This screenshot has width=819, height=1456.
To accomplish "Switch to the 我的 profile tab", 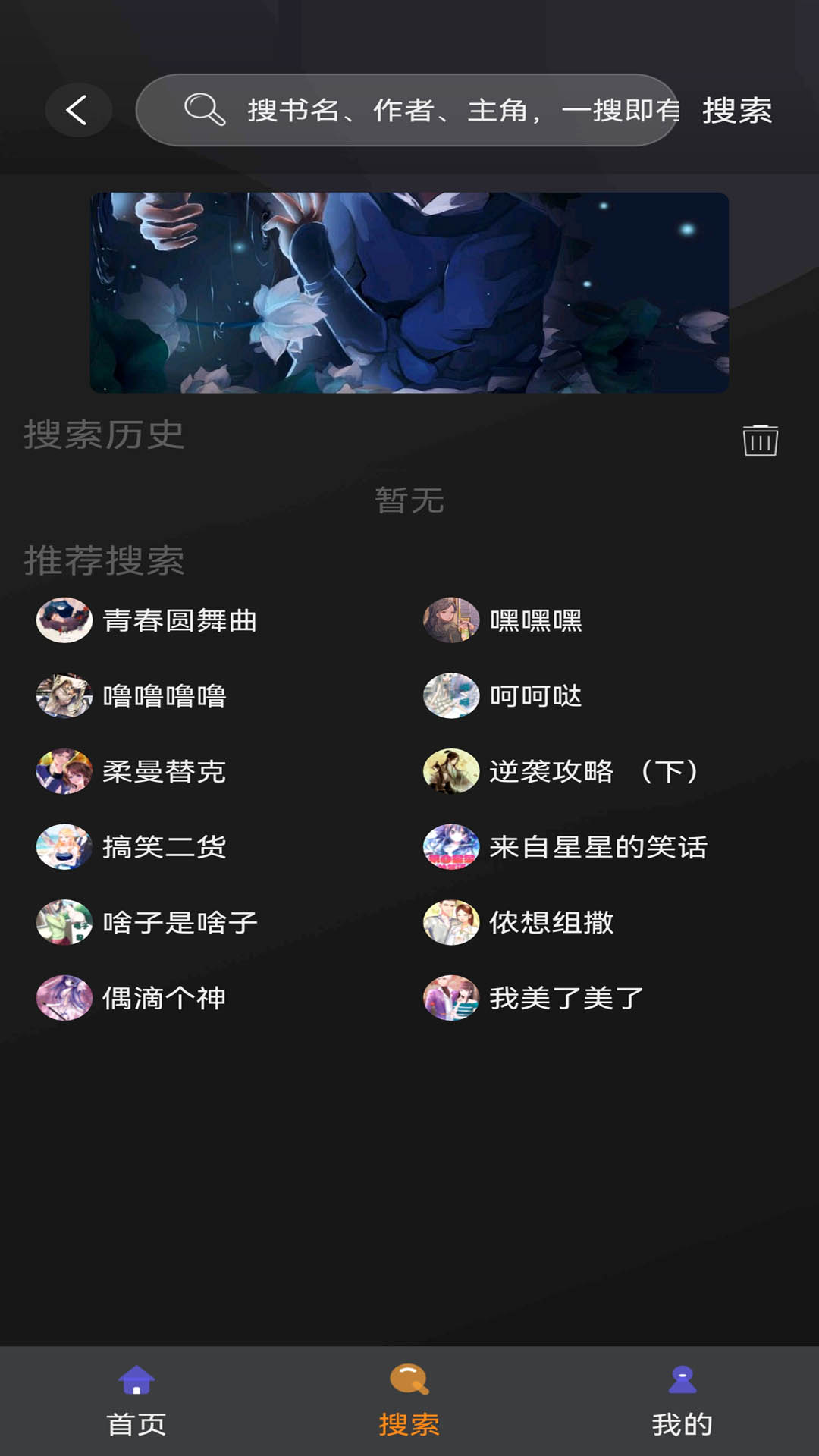I will tap(682, 1401).
